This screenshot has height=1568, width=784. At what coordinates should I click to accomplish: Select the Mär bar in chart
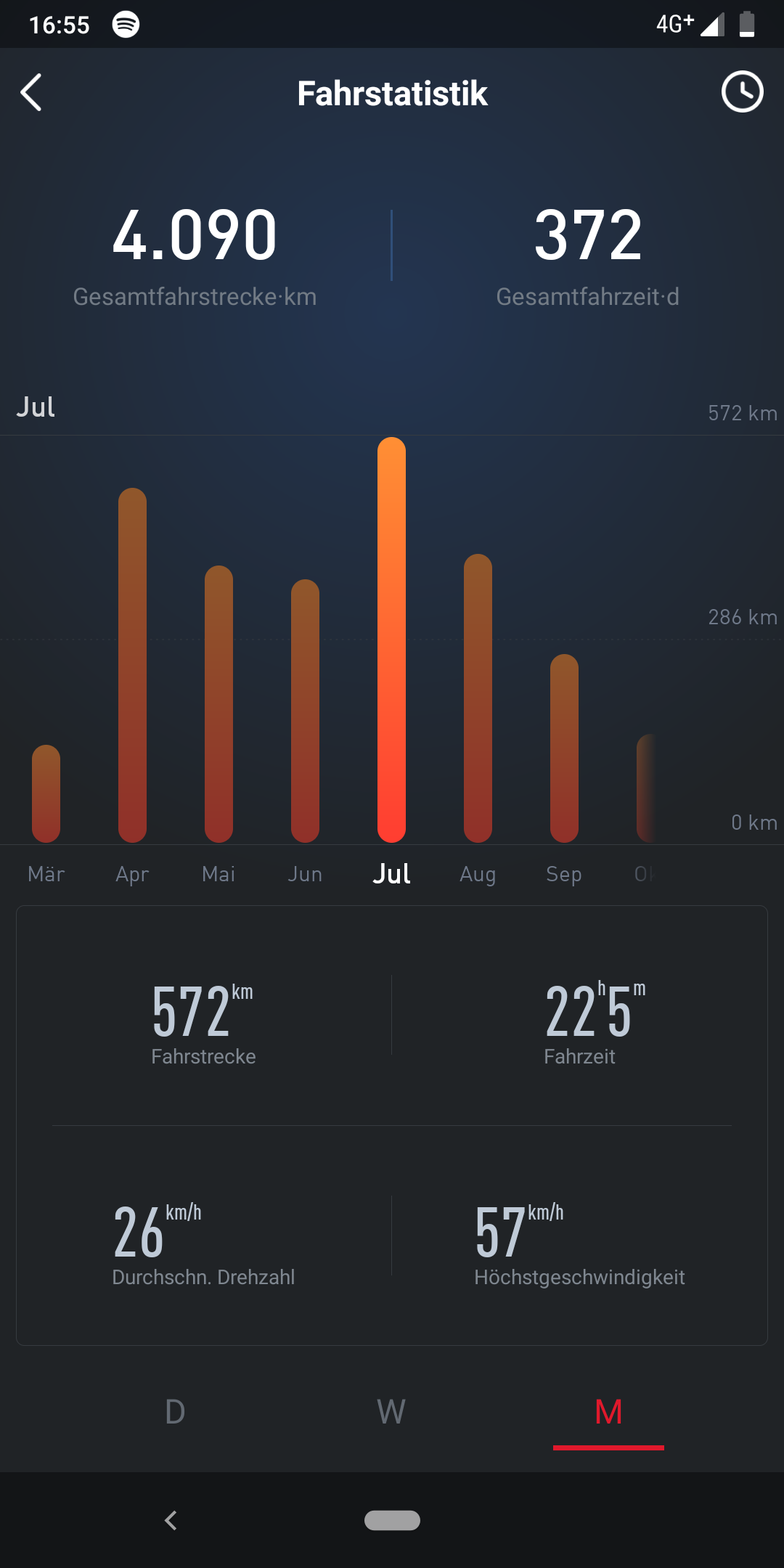46,794
